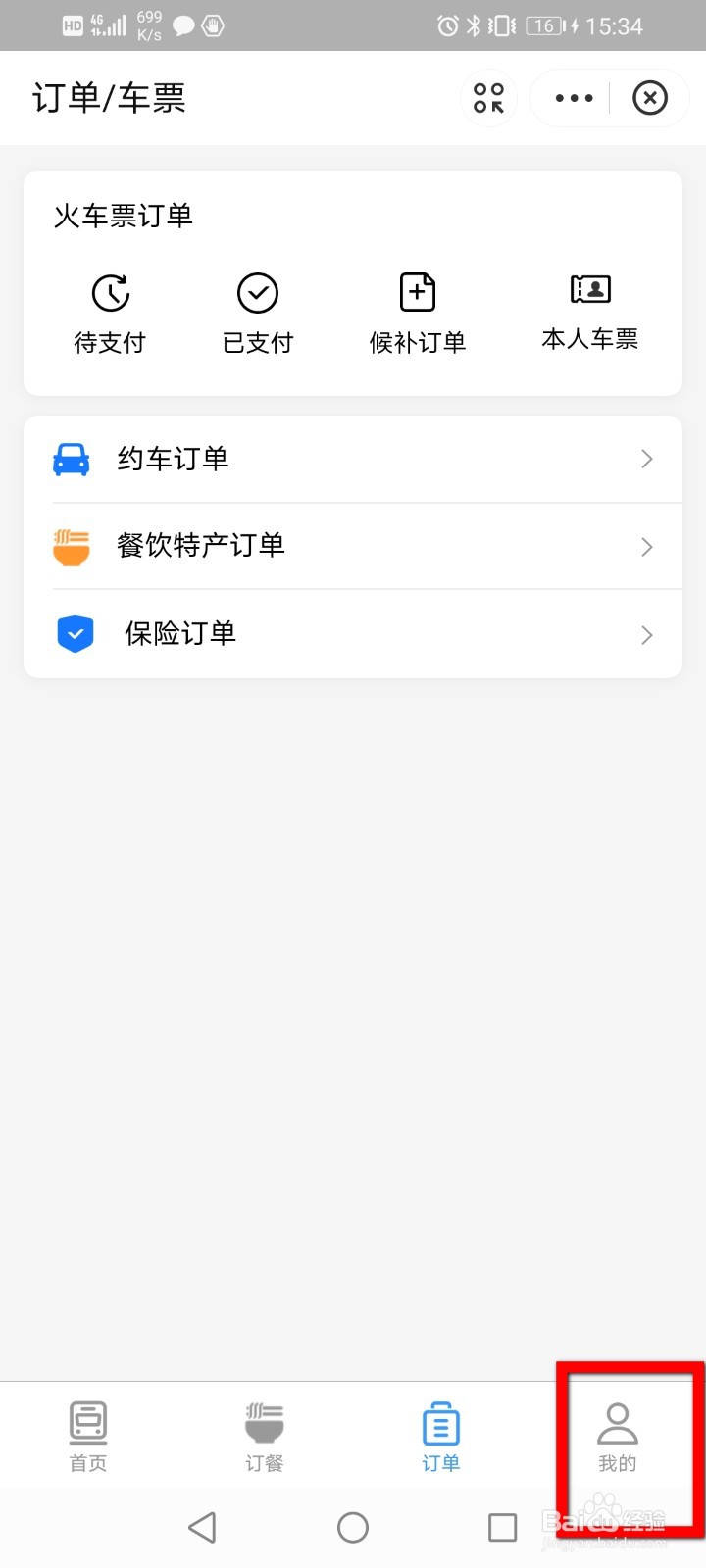The height and width of the screenshot is (1568, 706).
Task: Open 候补订单 waitlist orders
Action: [x=418, y=314]
